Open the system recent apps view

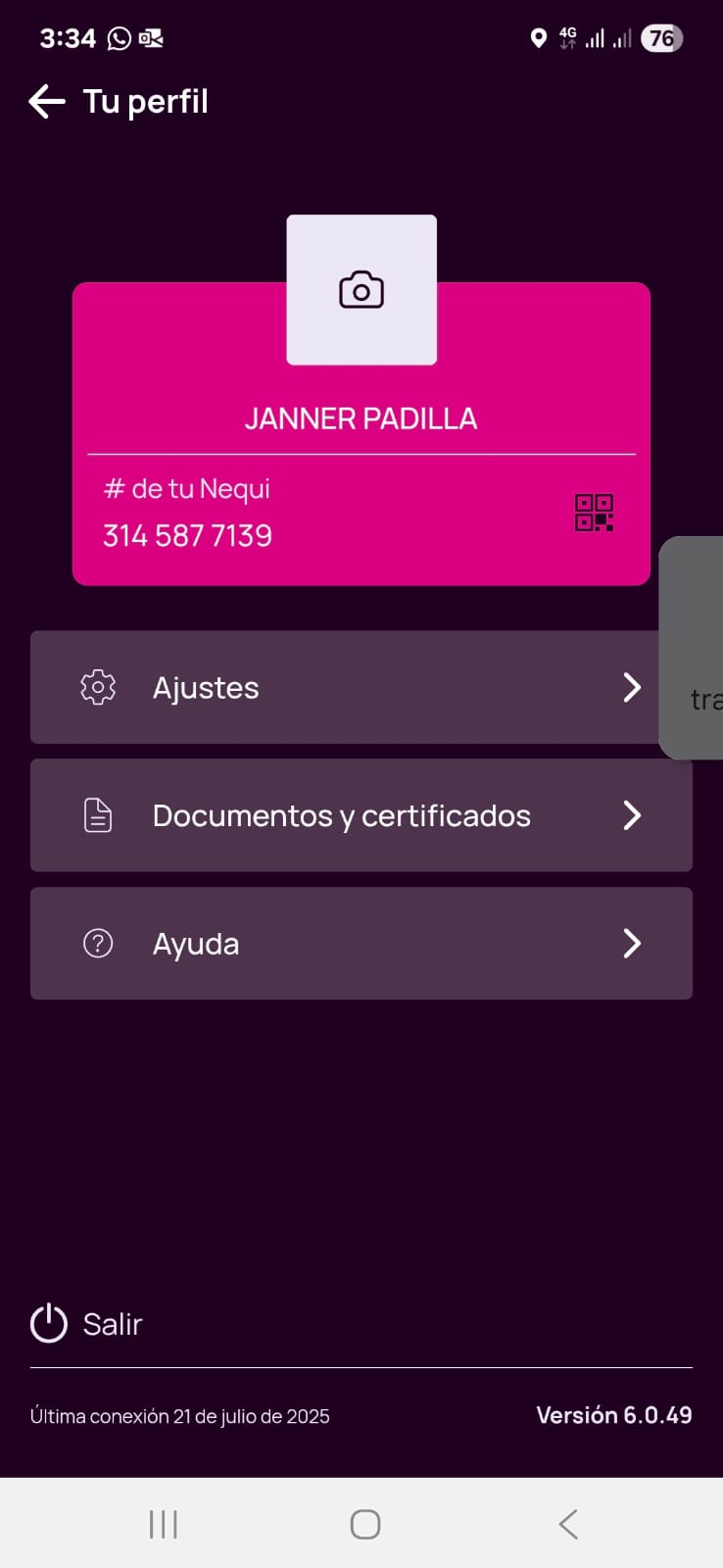click(164, 1524)
